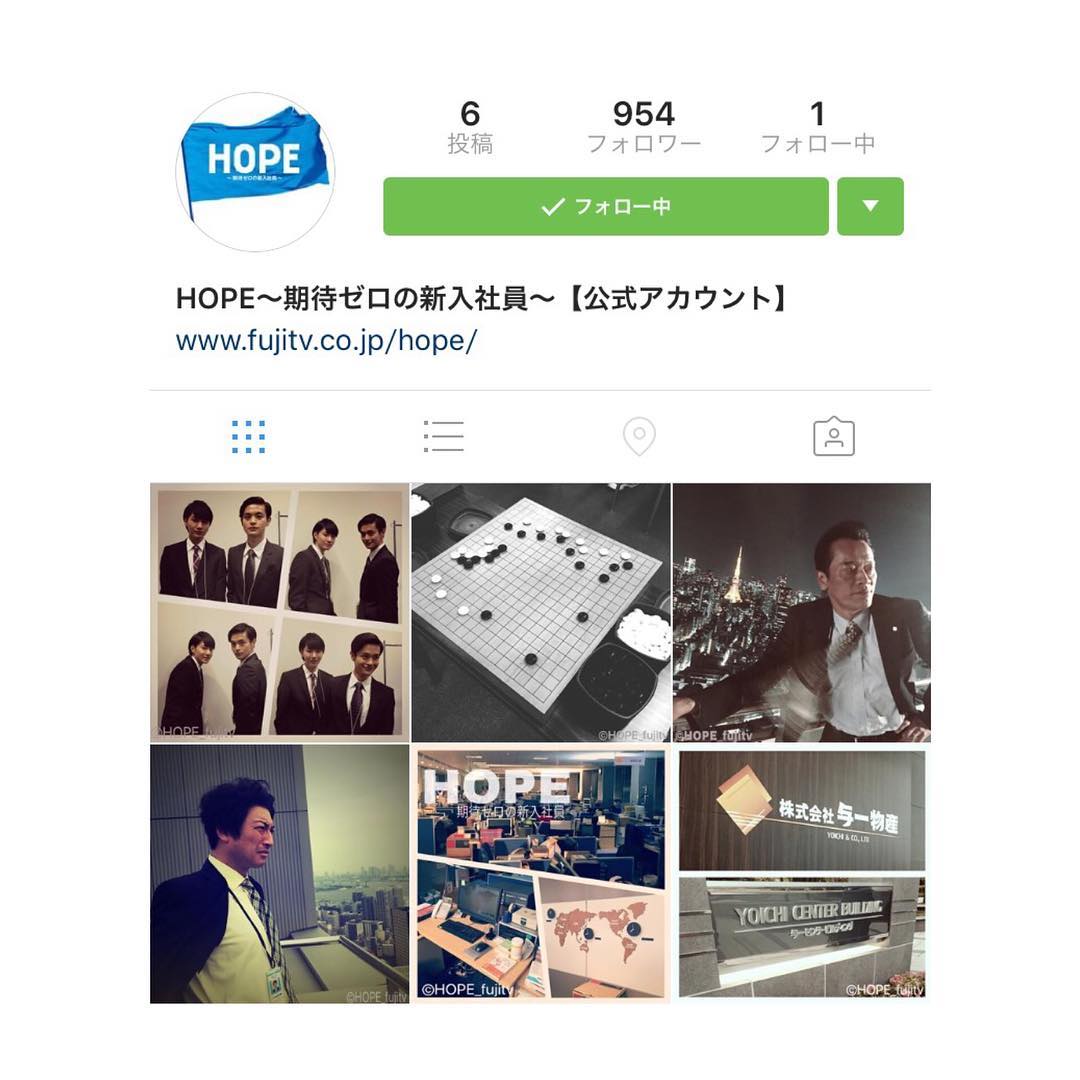Image resolution: width=1080 pixels, height=1080 pixels.
Task: Open the post of man wearing lanyard
Action: click(x=279, y=873)
